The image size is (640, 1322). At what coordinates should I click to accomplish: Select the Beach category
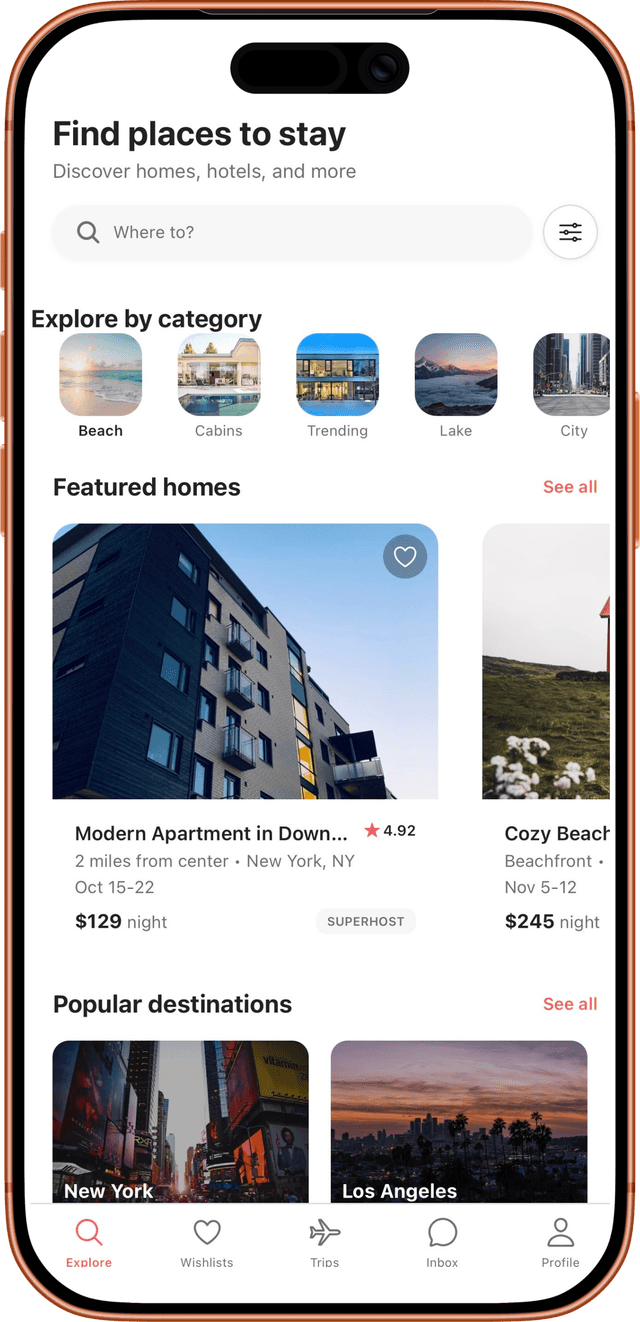pyautogui.click(x=101, y=386)
